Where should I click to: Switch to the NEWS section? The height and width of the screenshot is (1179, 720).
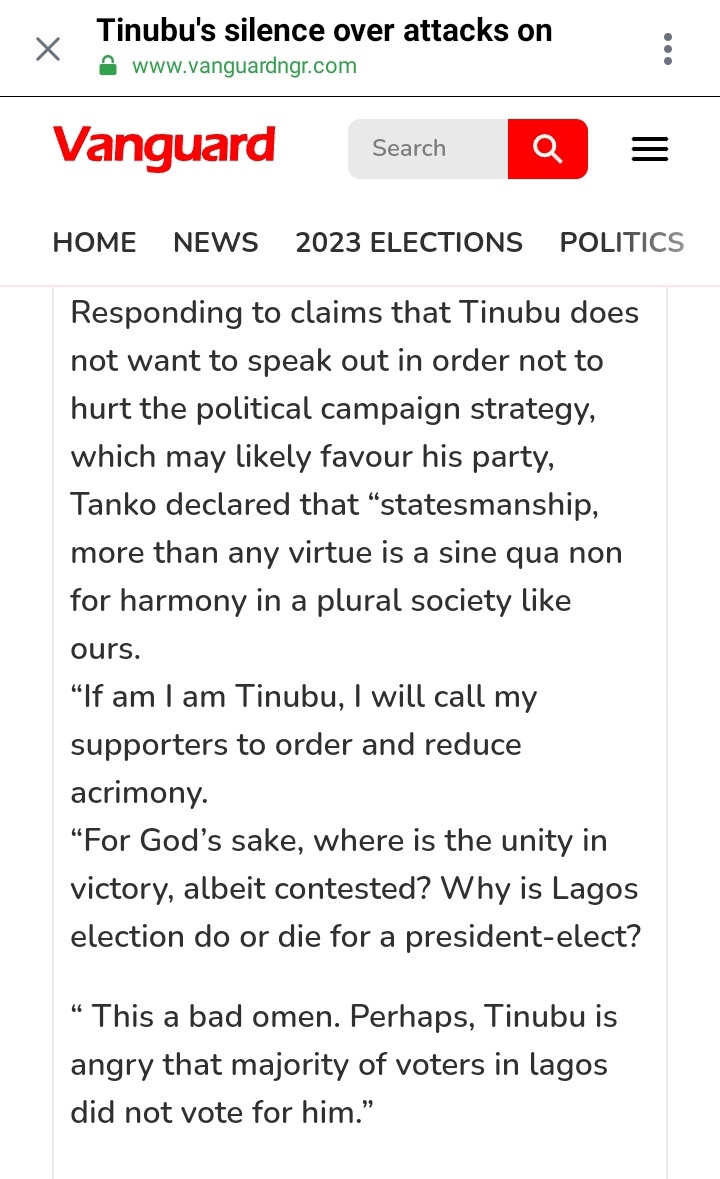point(216,242)
